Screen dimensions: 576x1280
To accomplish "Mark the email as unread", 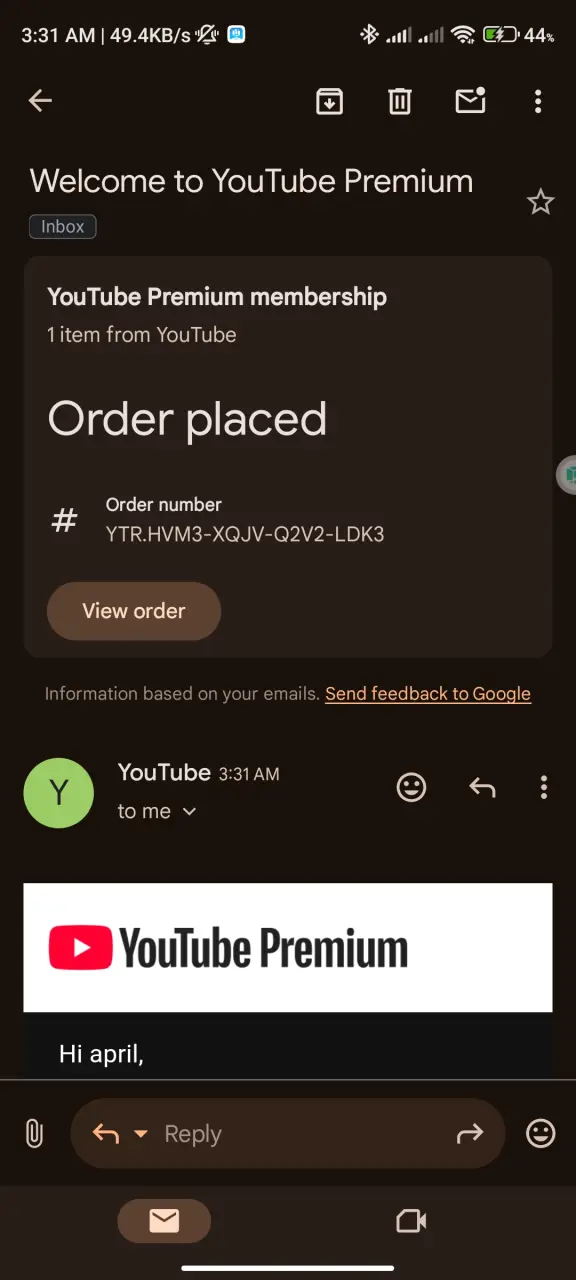I will click(470, 100).
